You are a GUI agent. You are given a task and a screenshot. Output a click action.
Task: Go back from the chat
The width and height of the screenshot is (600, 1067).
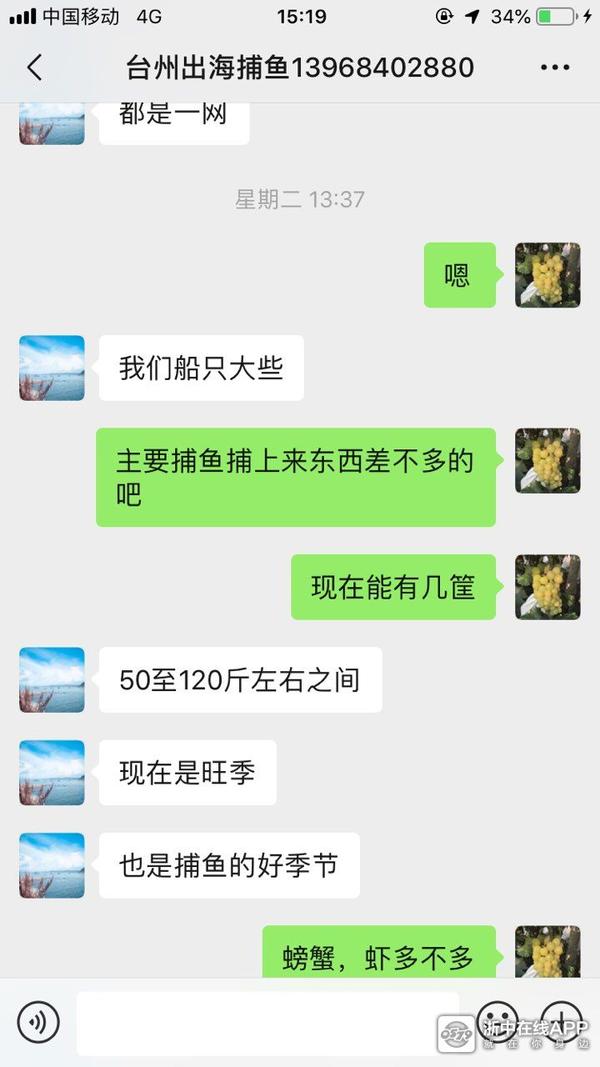(x=35, y=68)
